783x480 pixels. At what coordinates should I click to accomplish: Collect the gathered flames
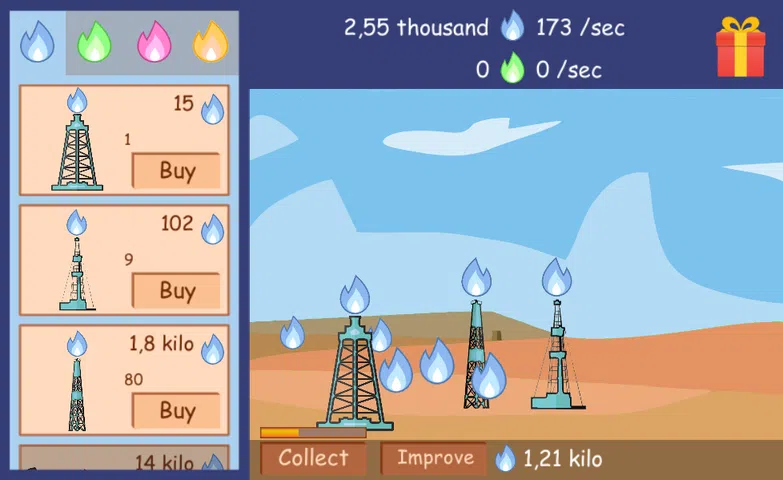(313, 458)
